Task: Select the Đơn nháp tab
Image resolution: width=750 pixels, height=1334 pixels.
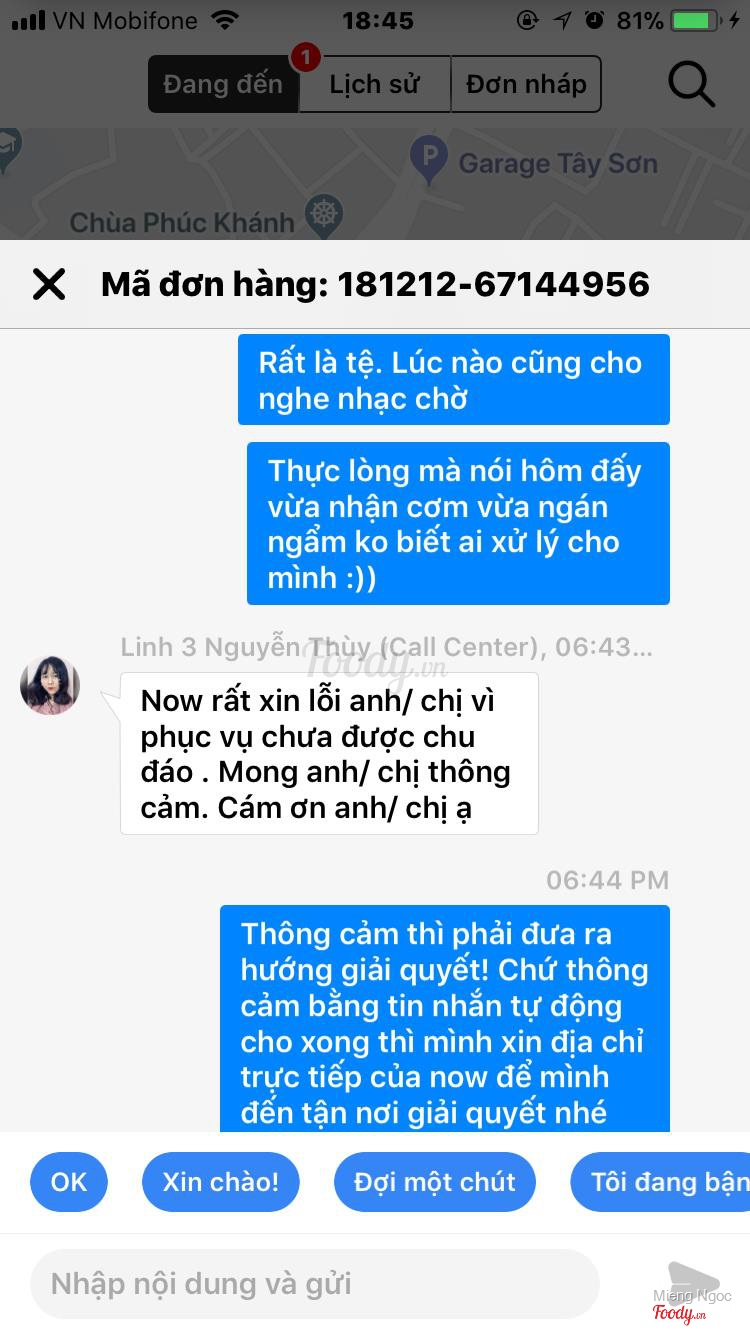Action: click(526, 84)
